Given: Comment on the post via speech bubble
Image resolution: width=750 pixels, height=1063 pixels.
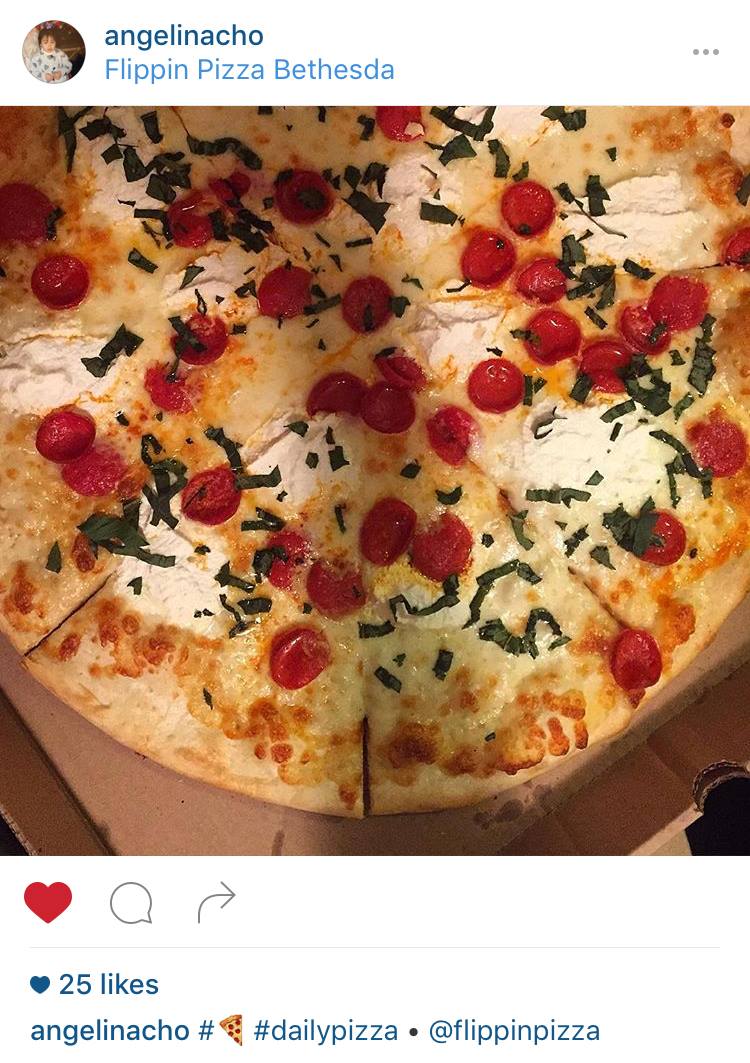Looking at the screenshot, I should [x=131, y=903].
